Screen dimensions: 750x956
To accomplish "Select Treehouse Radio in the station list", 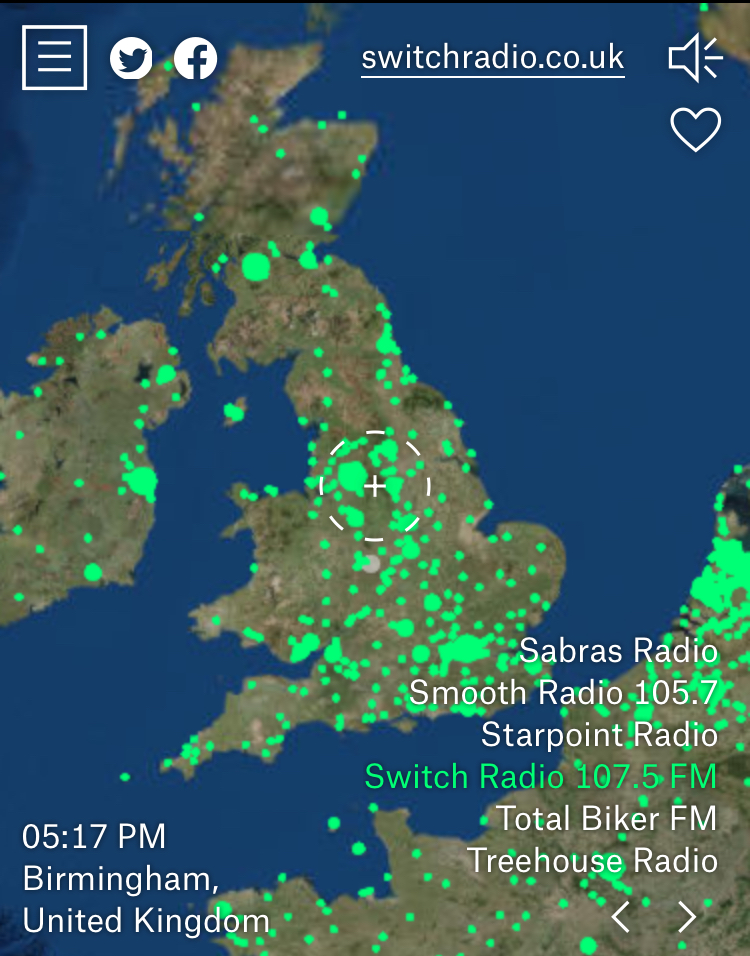I will (x=592, y=861).
